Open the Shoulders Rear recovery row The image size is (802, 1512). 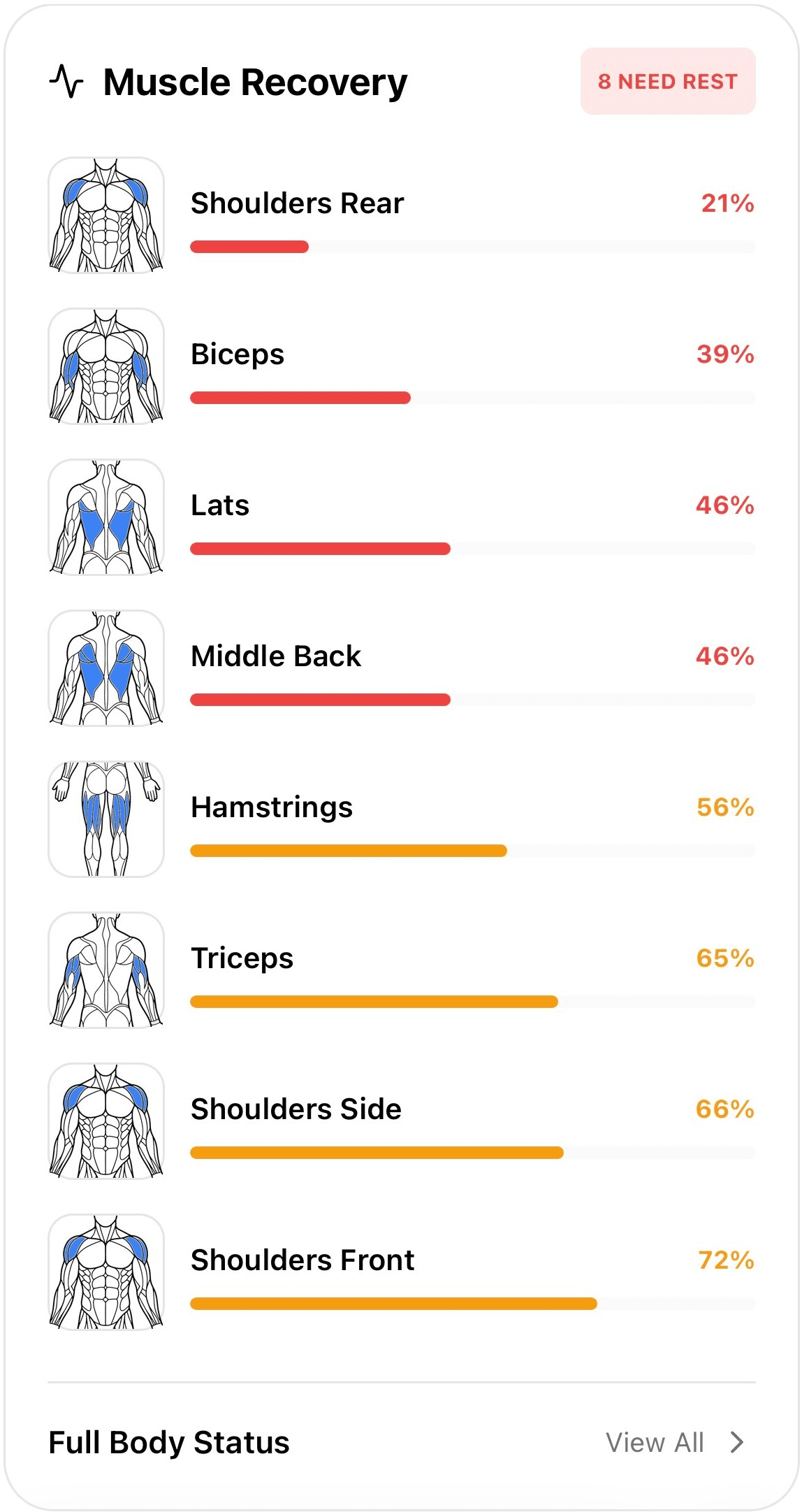point(297,203)
